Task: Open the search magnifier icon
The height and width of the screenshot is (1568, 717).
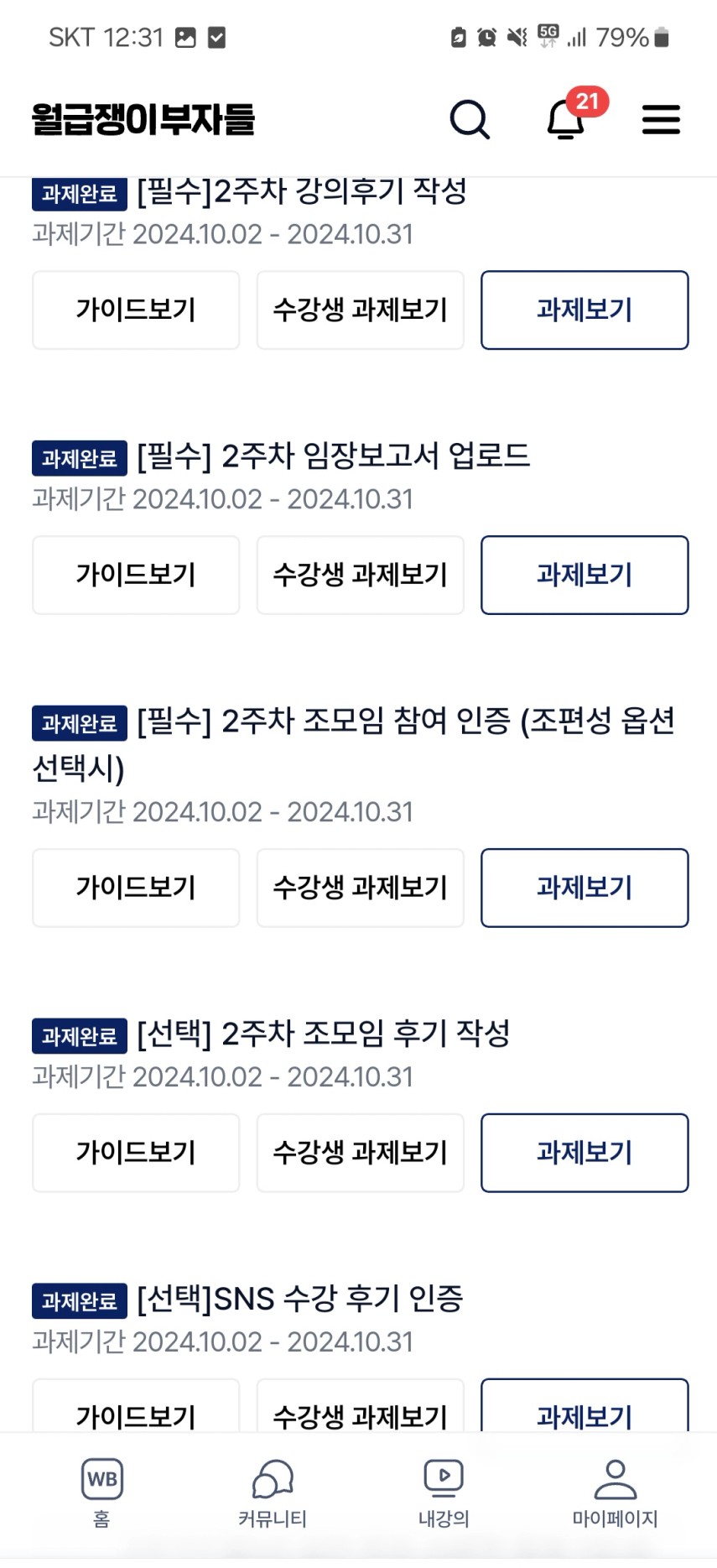Action: click(470, 119)
